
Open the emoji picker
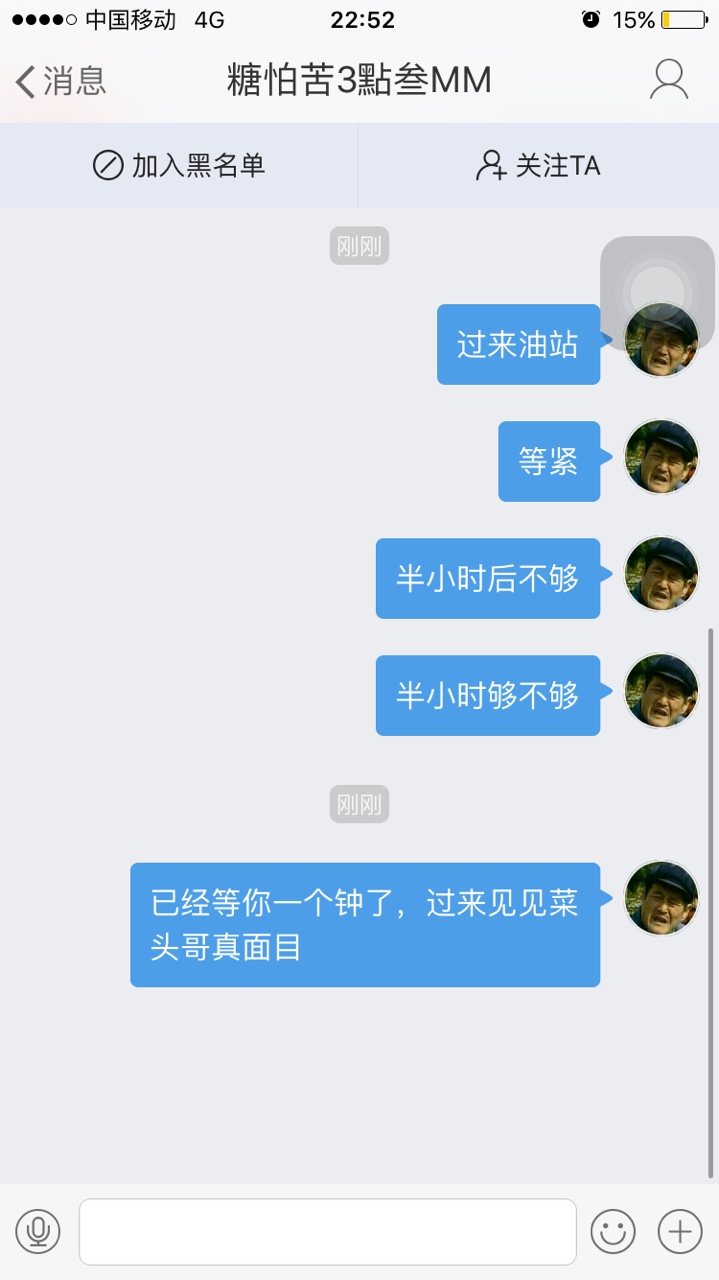point(613,1231)
